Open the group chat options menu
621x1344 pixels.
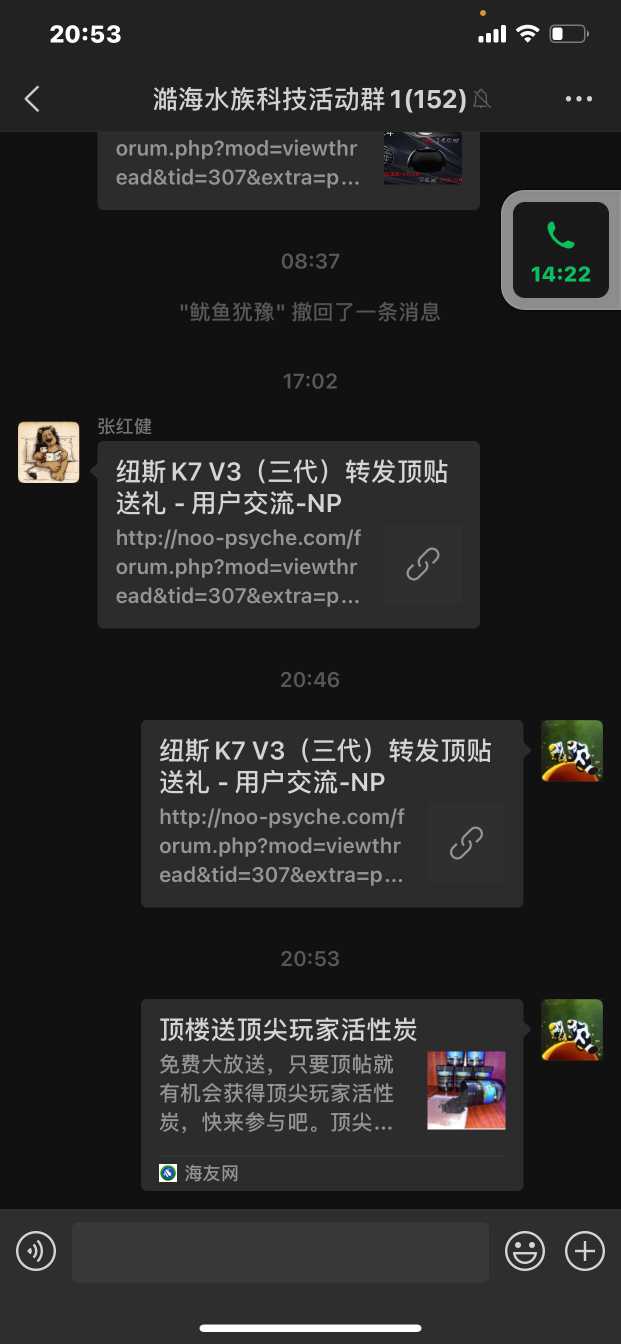point(579,99)
